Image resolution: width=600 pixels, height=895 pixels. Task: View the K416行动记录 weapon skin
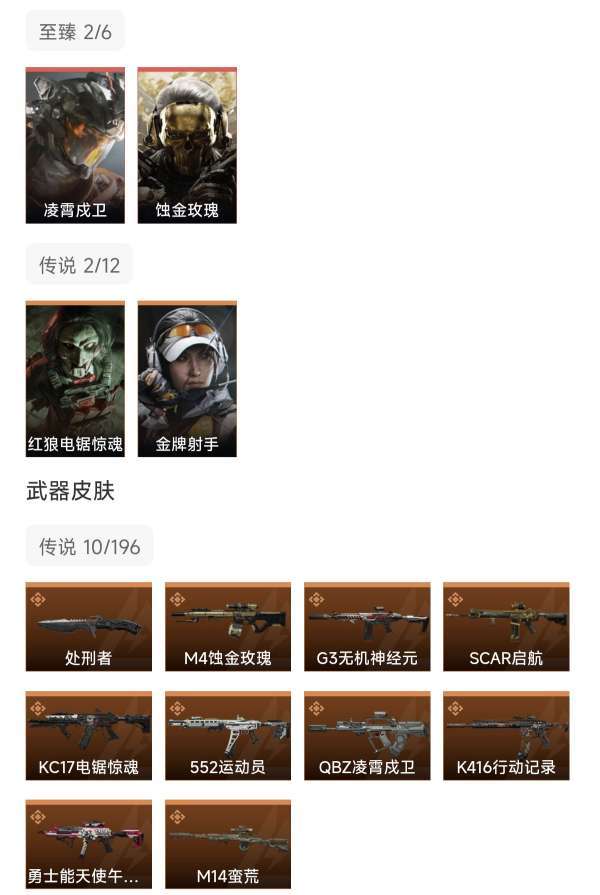(x=506, y=736)
